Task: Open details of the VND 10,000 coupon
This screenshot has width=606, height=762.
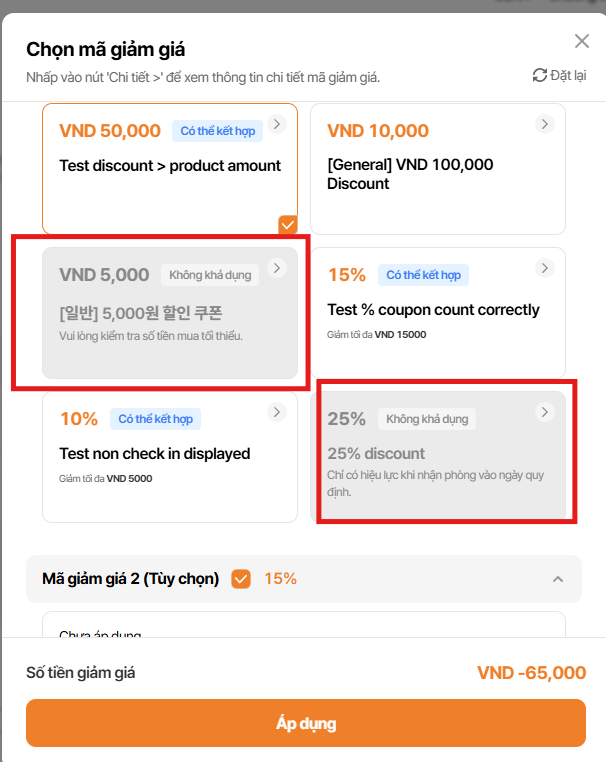Action: click(x=544, y=124)
